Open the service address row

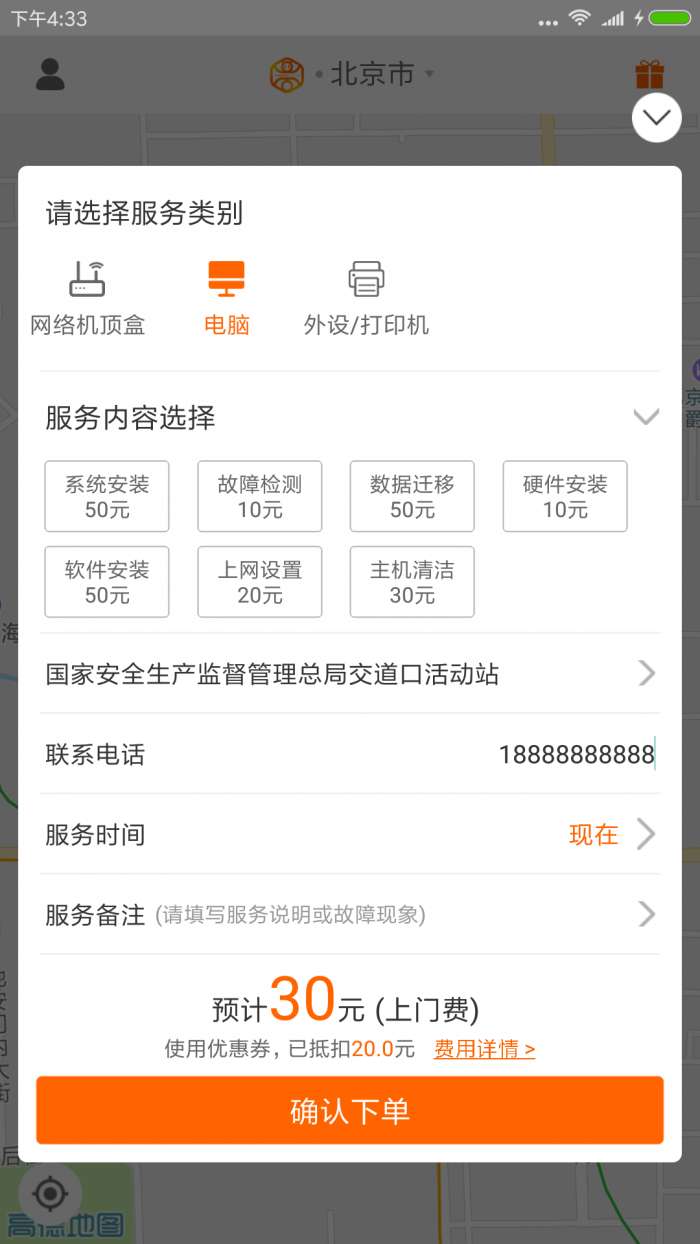click(x=350, y=674)
